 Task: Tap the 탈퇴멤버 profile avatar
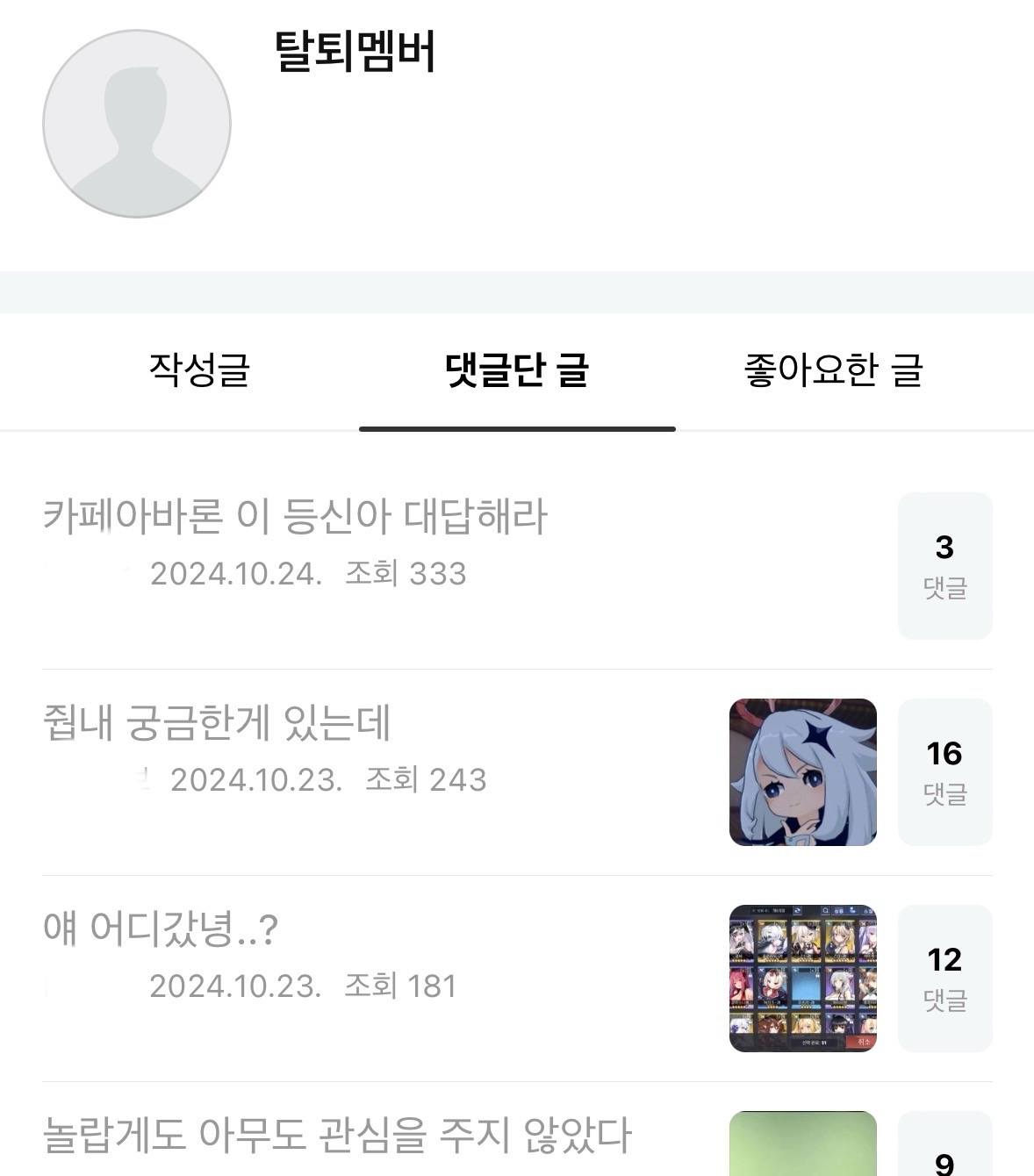pyautogui.click(x=137, y=124)
